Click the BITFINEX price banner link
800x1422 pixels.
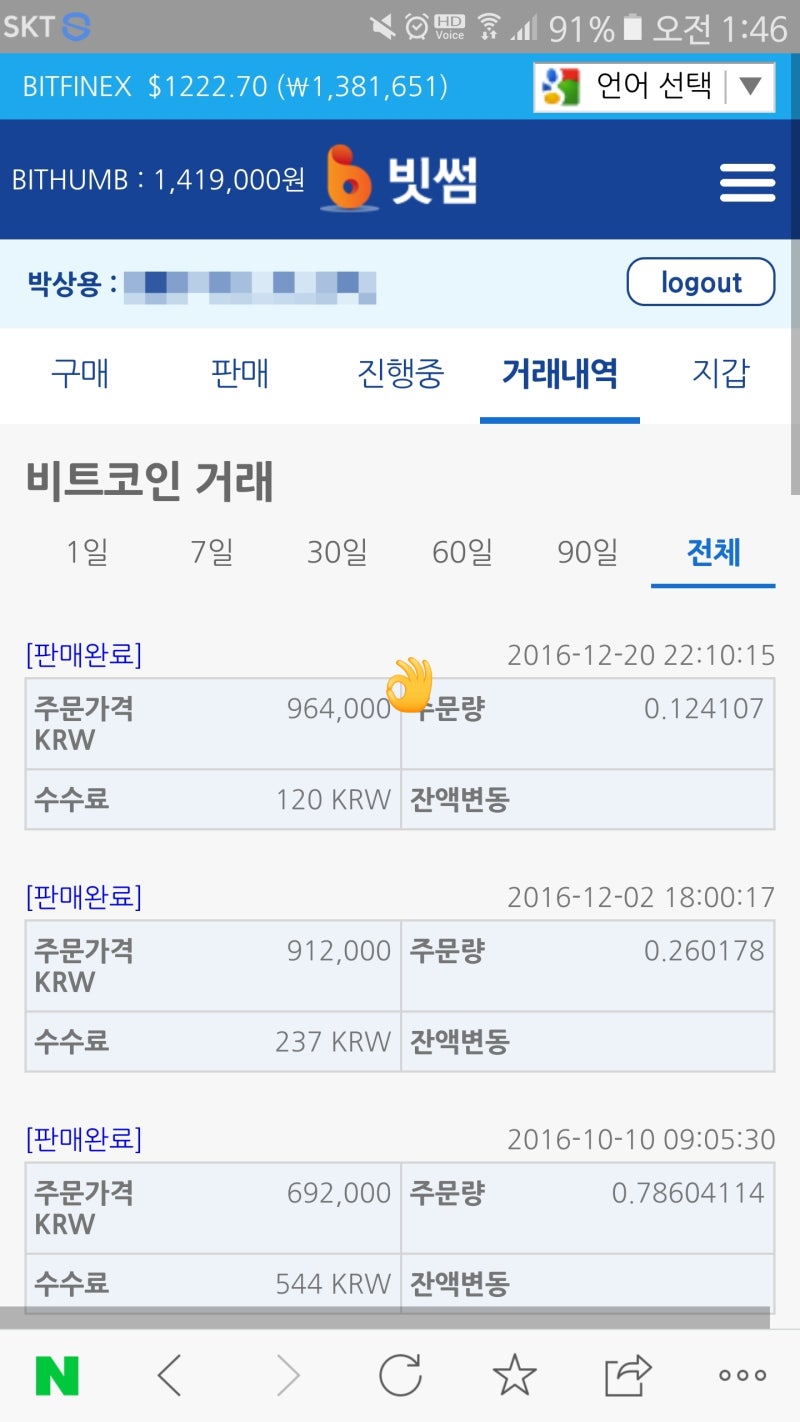(230, 87)
